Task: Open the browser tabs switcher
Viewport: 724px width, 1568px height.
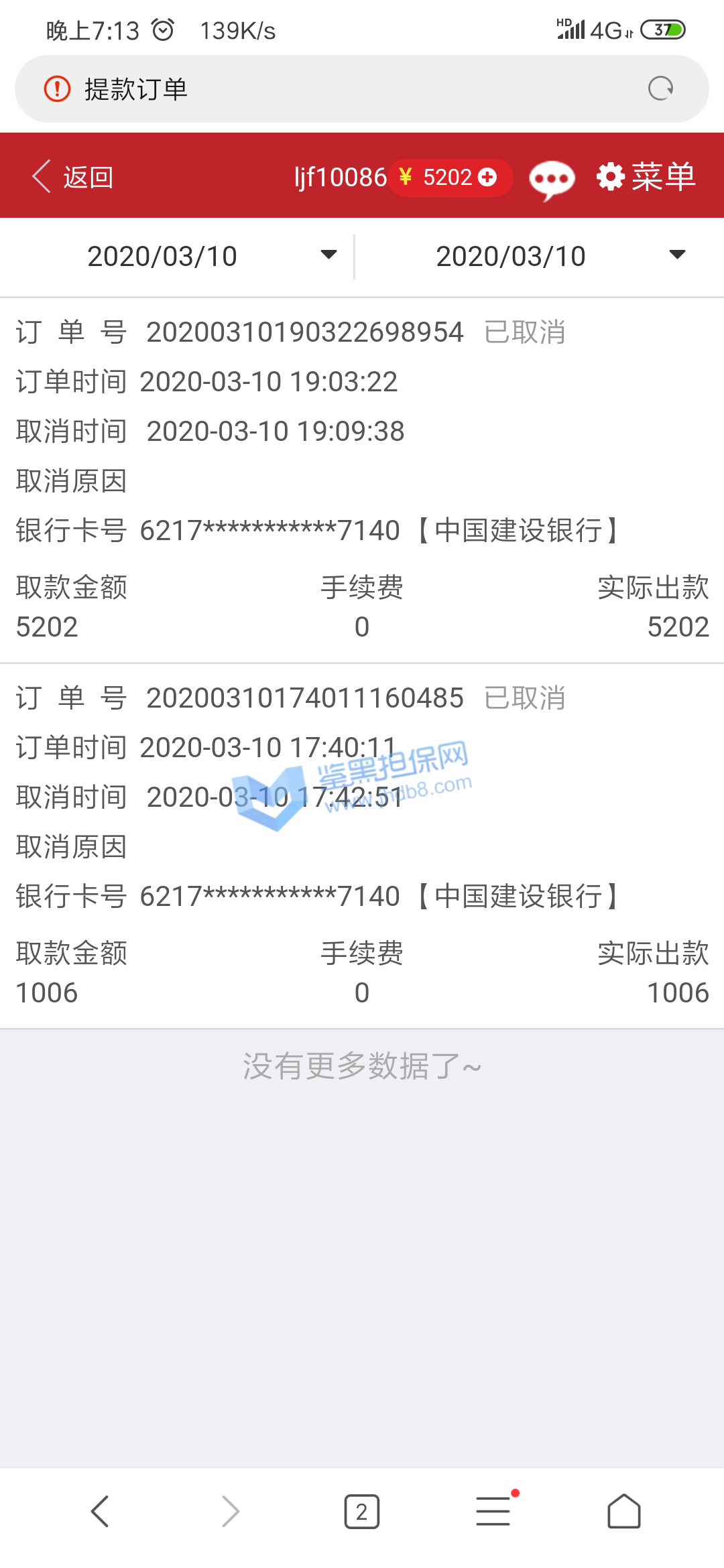Action: click(x=361, y=1511)
